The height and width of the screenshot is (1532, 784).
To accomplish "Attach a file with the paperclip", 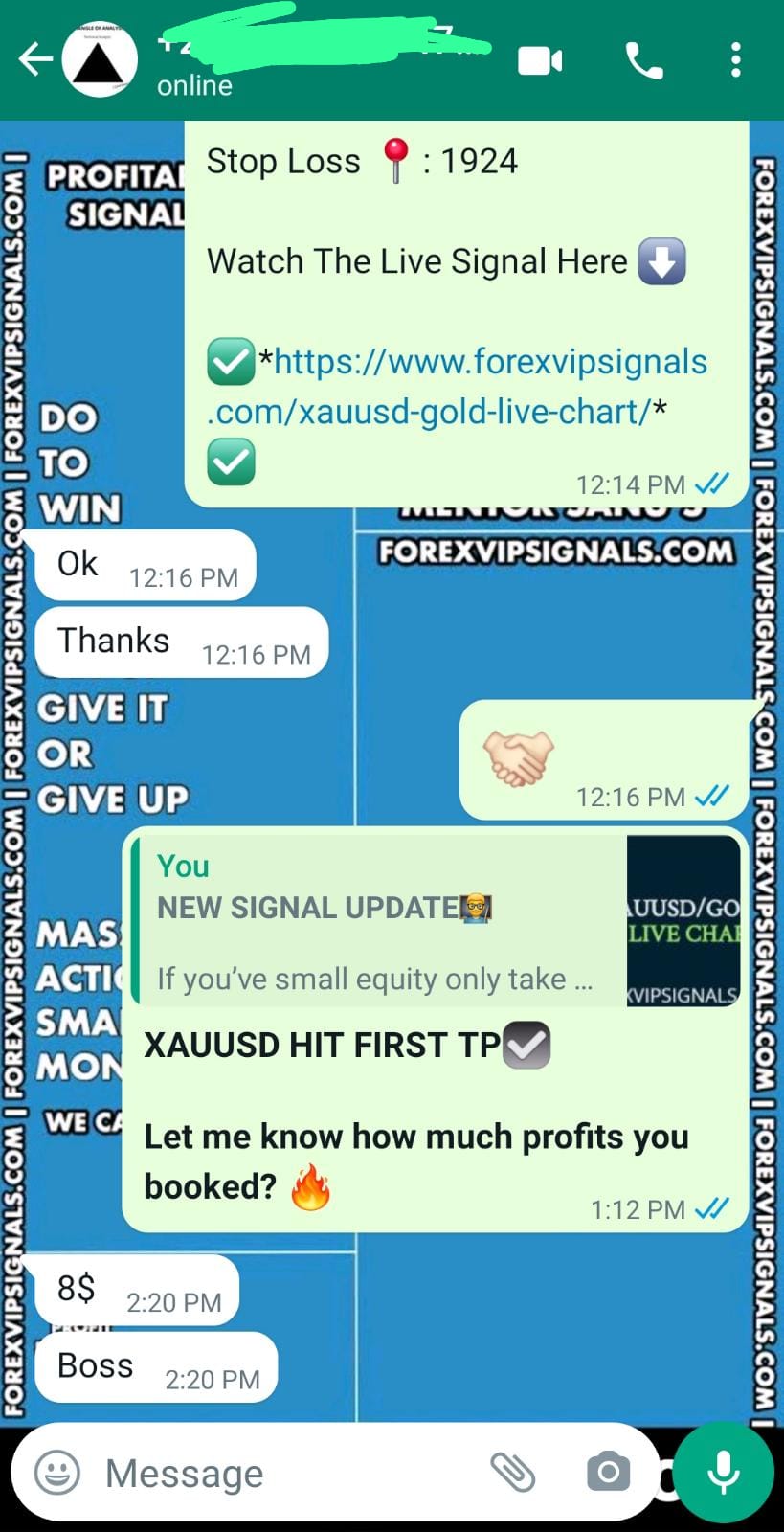I will 513,1472.
